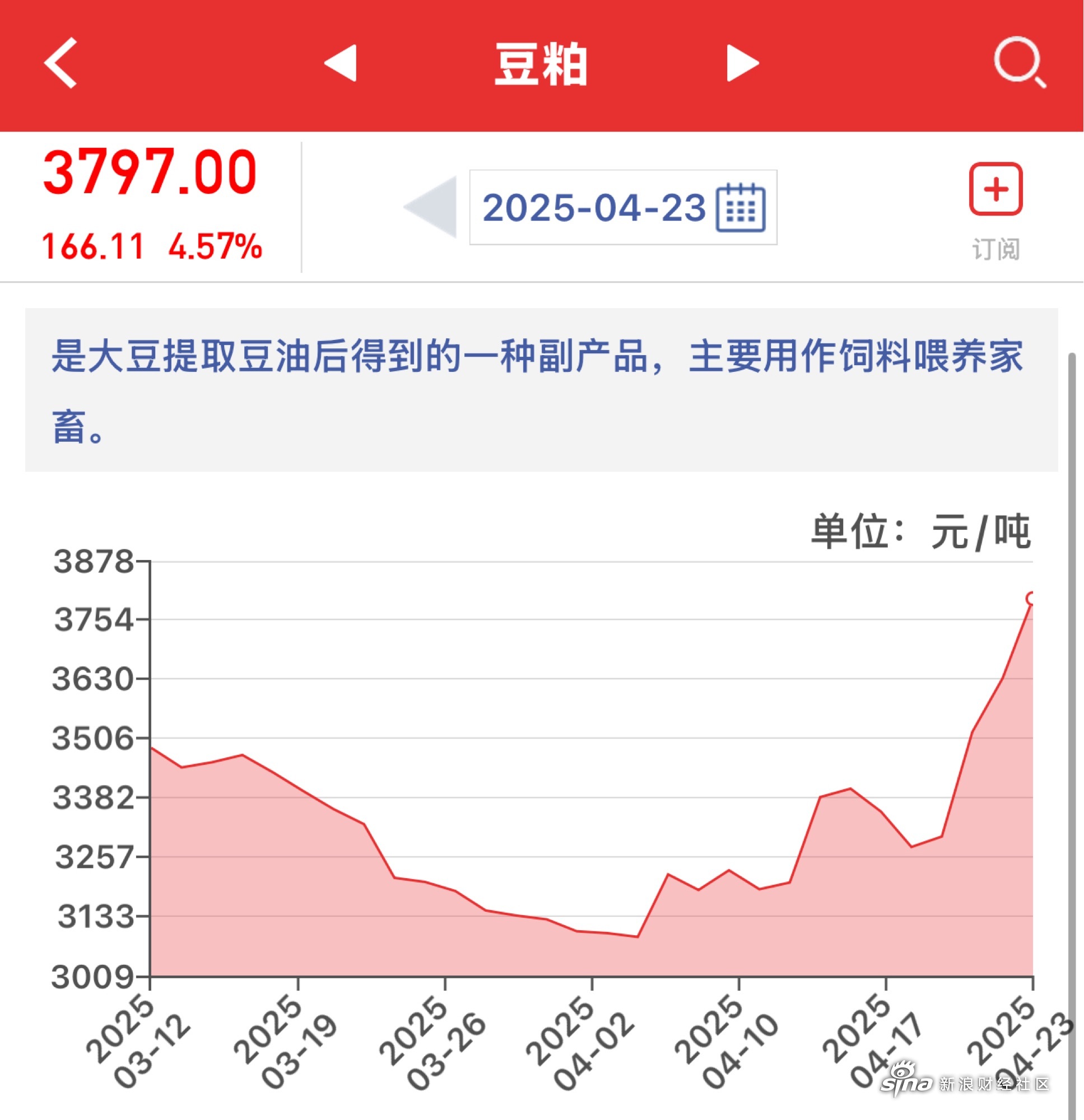The image size is (1084, 1120).
Task: Go to the previous date
Action: (432, 207)
